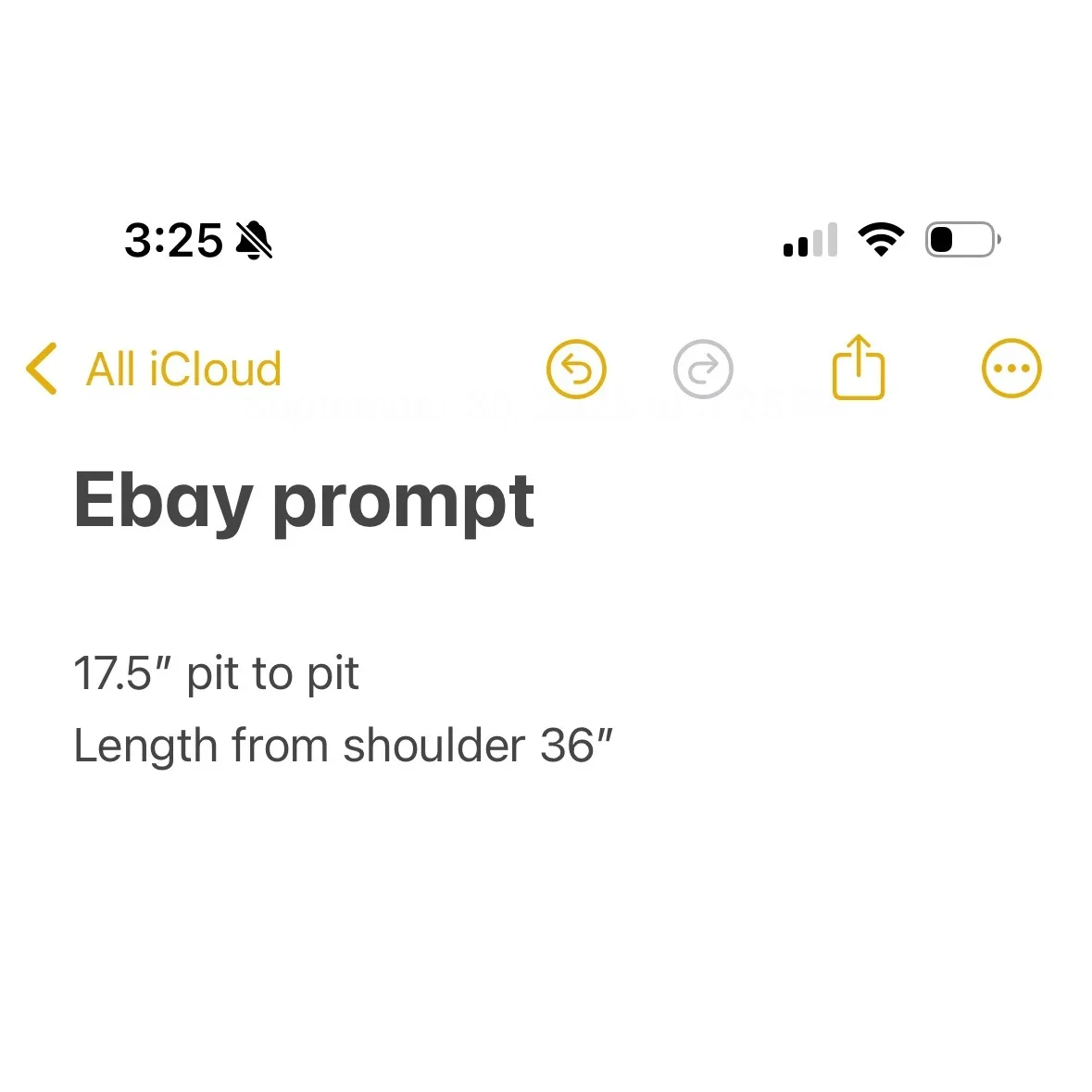Undo the last edit
This screenshot has width=1092, height=1092.
coord(576,369)
